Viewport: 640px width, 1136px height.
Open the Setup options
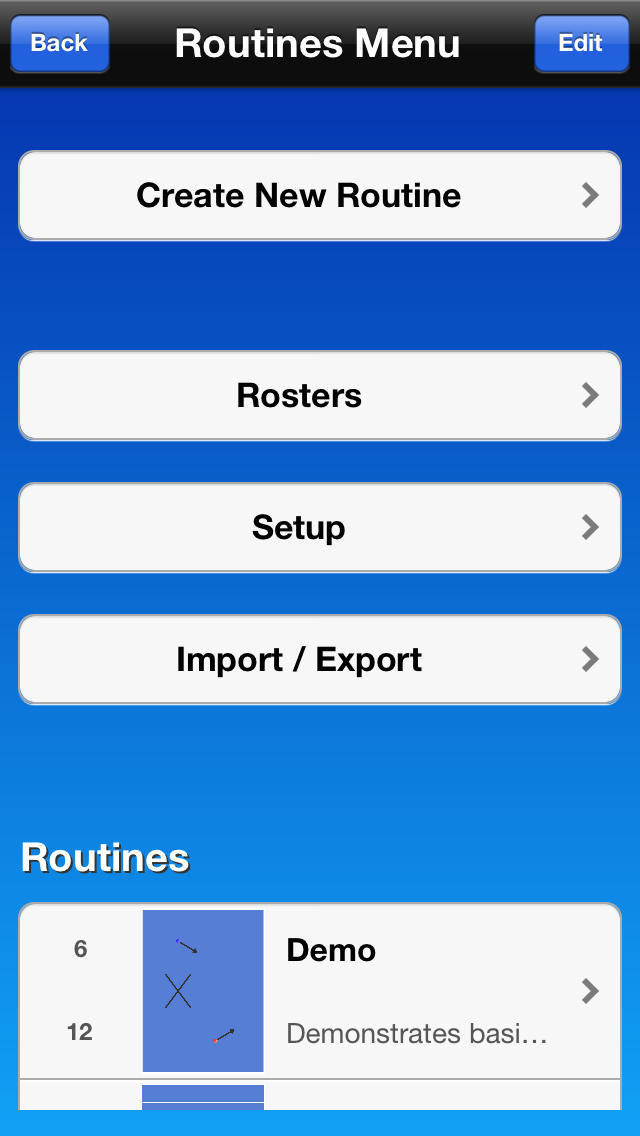(x=320, y=527)
